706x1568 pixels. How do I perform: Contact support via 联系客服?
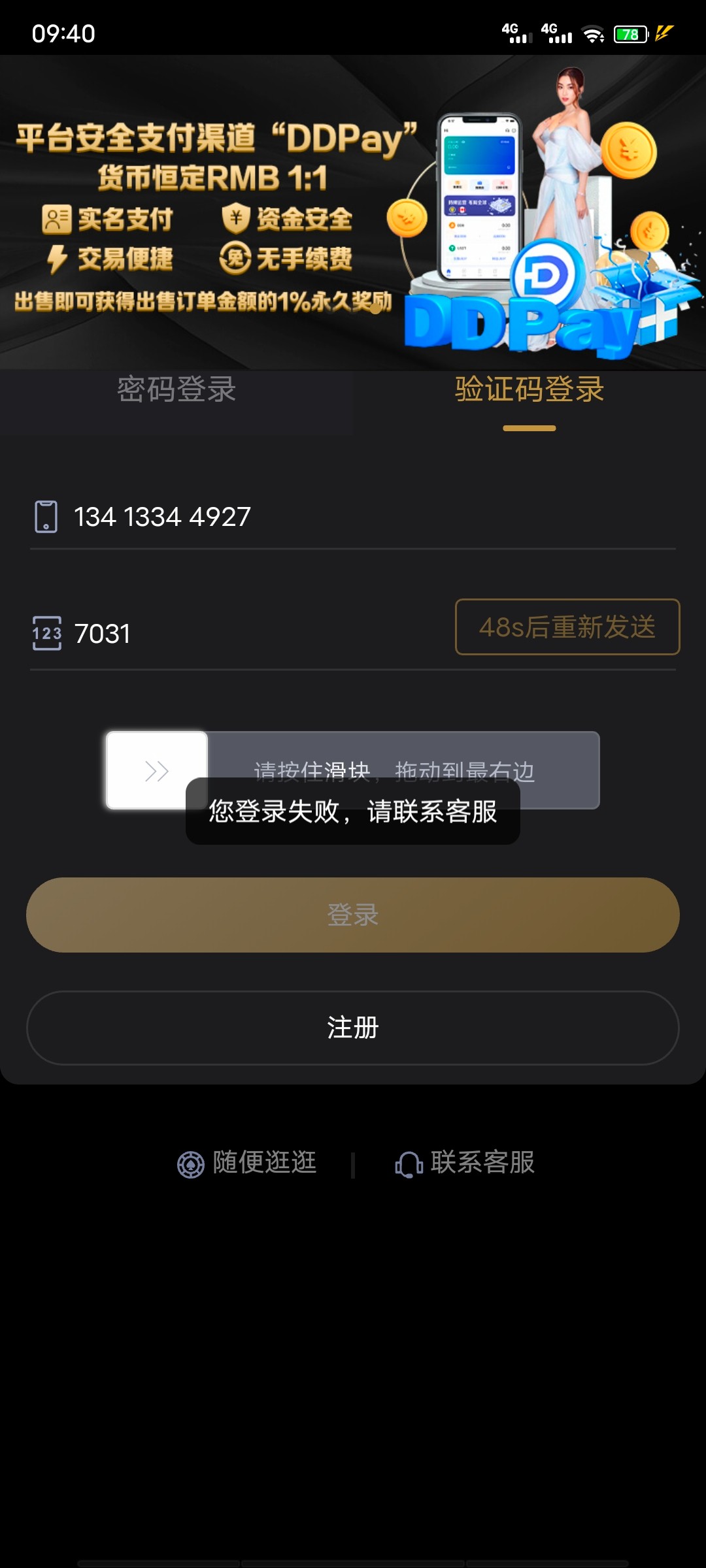pos(465,1163)
